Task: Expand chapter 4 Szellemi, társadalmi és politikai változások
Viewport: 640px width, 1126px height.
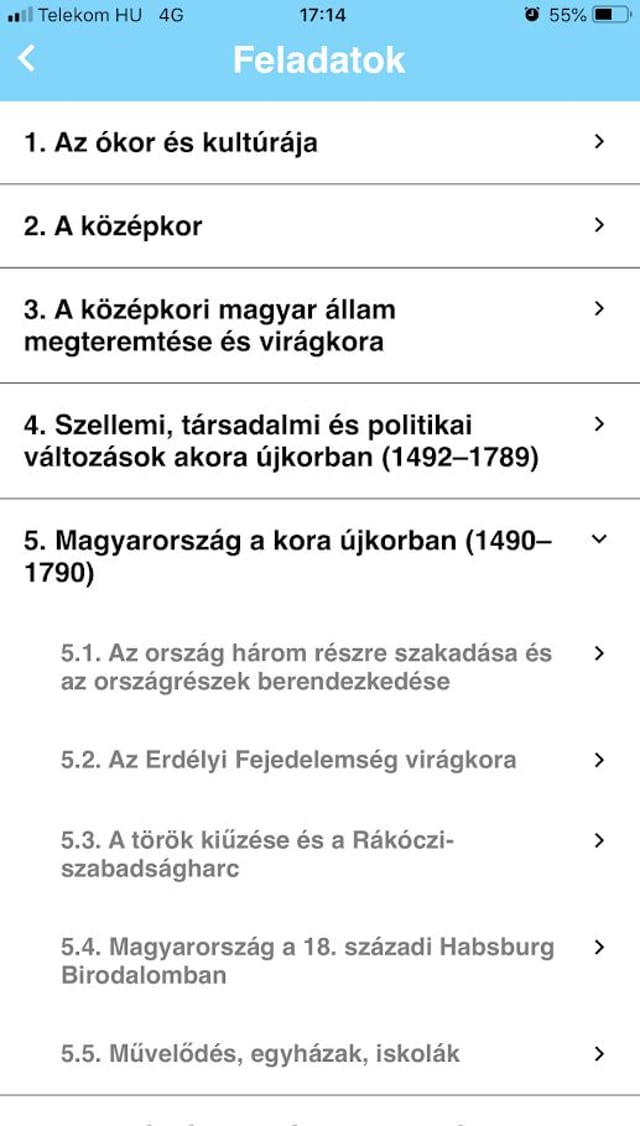Action: (320, 441)
